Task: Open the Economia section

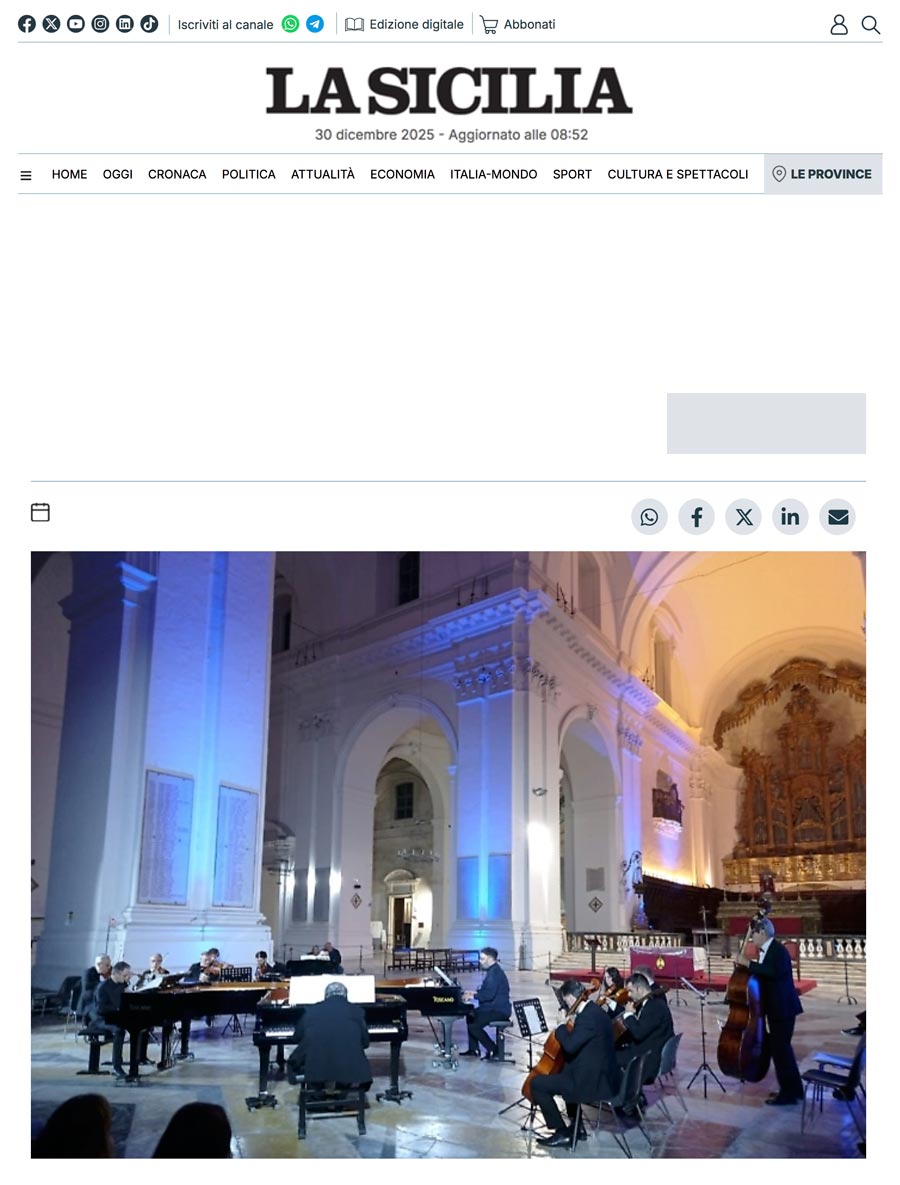Action: [402, 174]
